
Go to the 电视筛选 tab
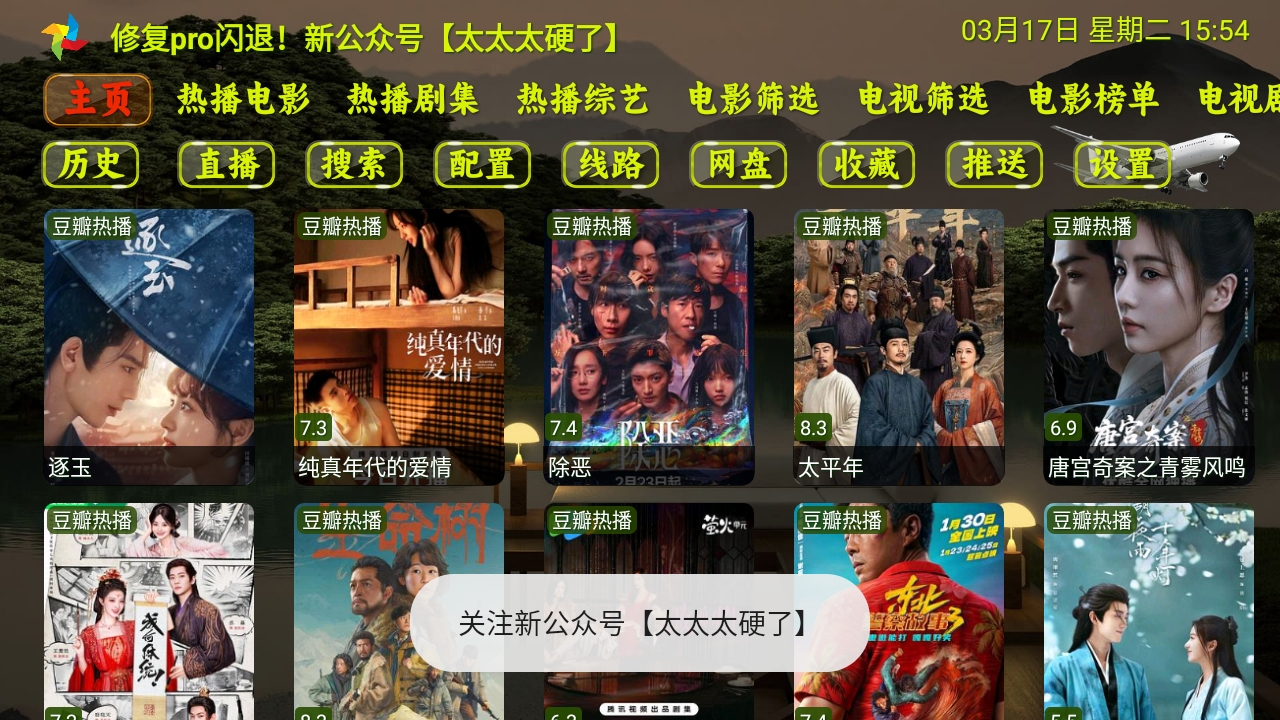[923, 100]
